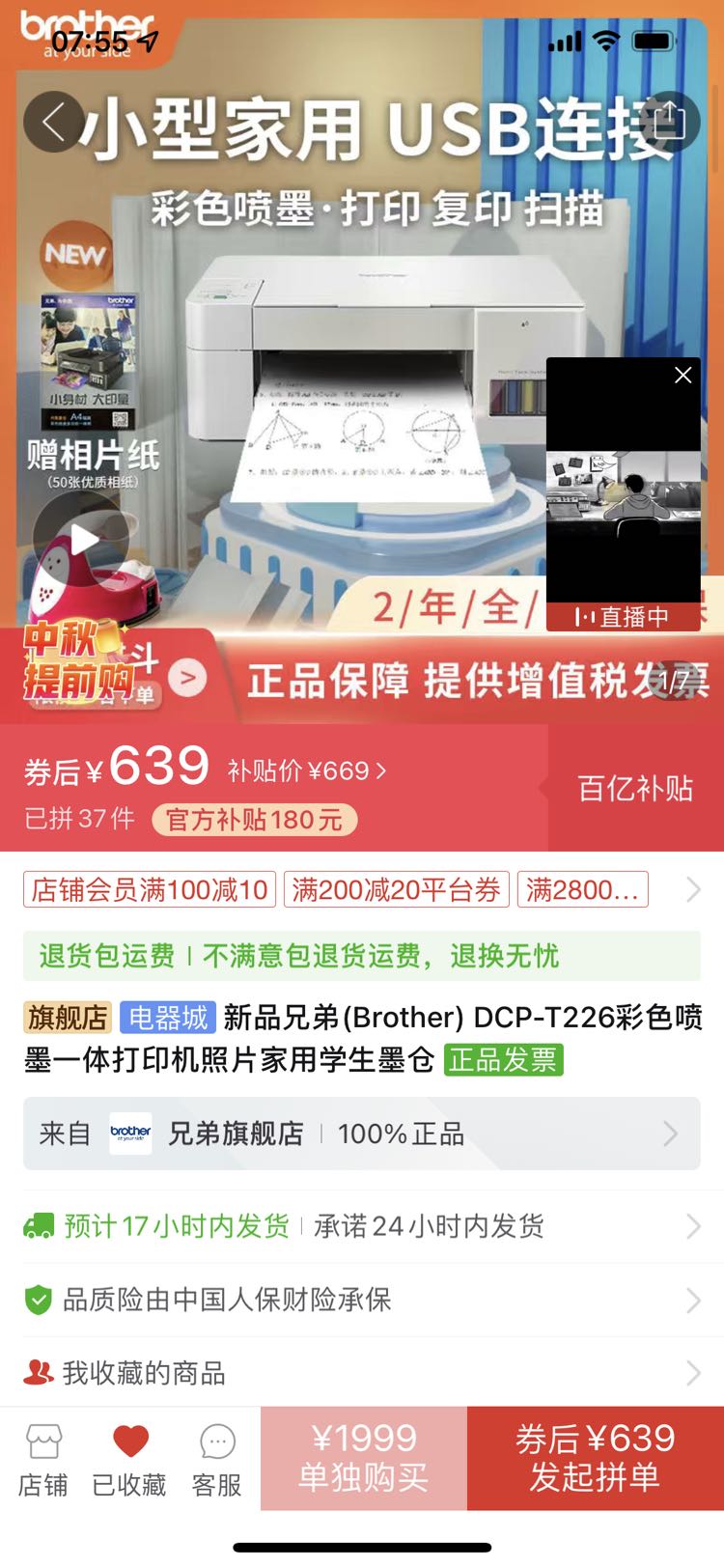Viewport: 724px width, 1568px height.
Task: Switch to the 百亿补贴 section
Action: point(636,788)
